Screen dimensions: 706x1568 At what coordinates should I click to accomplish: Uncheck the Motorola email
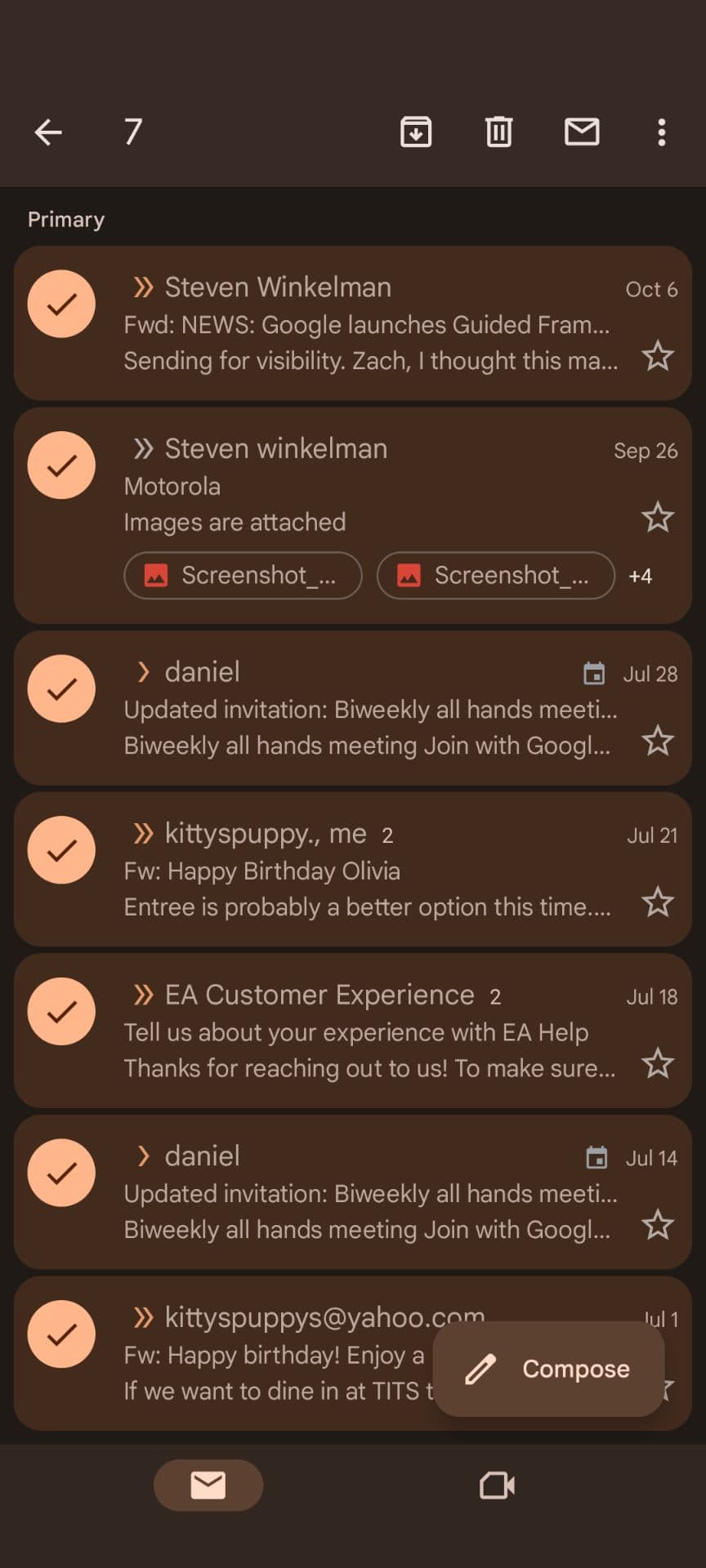[61, 465]
